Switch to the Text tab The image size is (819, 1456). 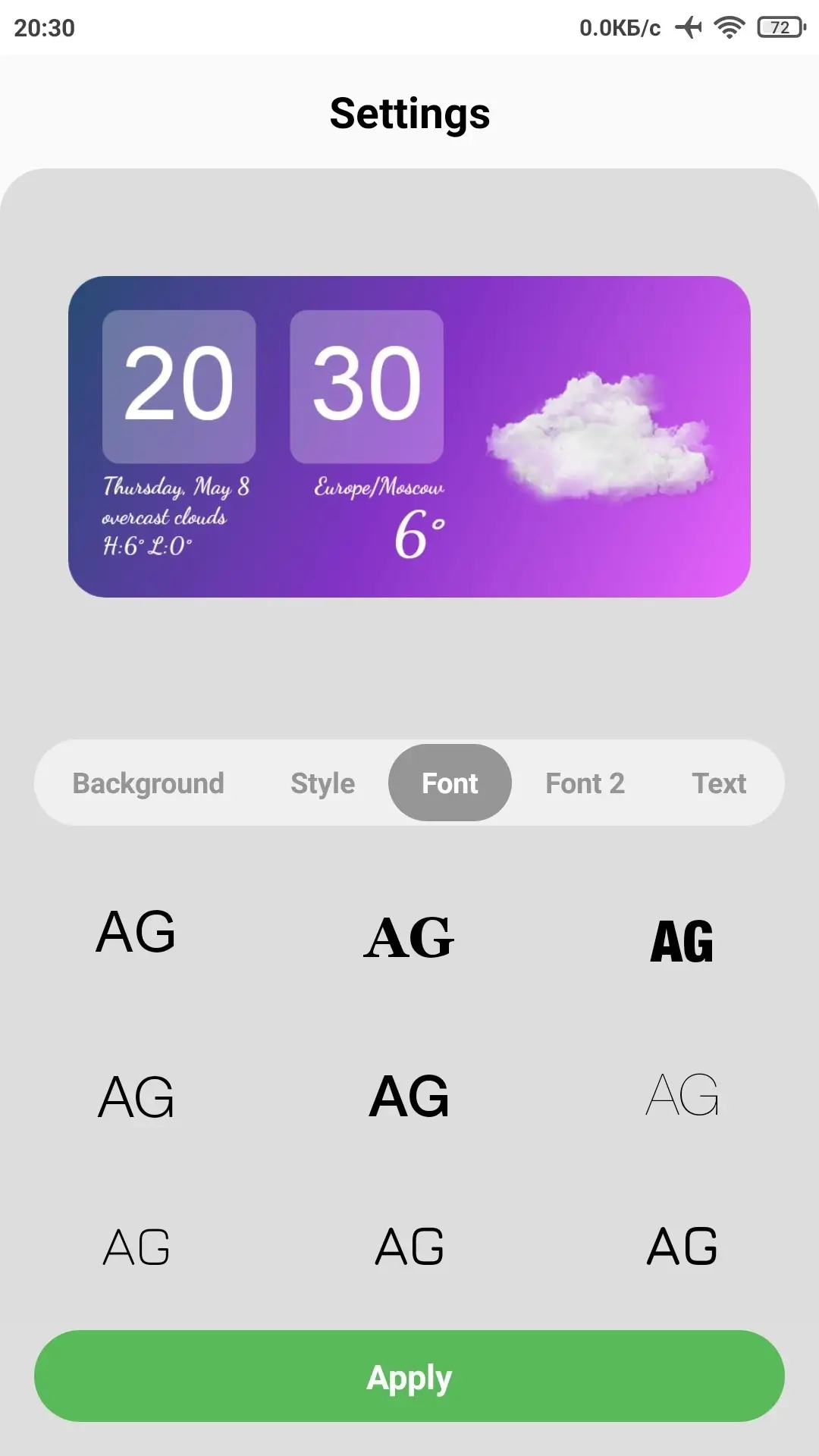[x=719, y=783]
